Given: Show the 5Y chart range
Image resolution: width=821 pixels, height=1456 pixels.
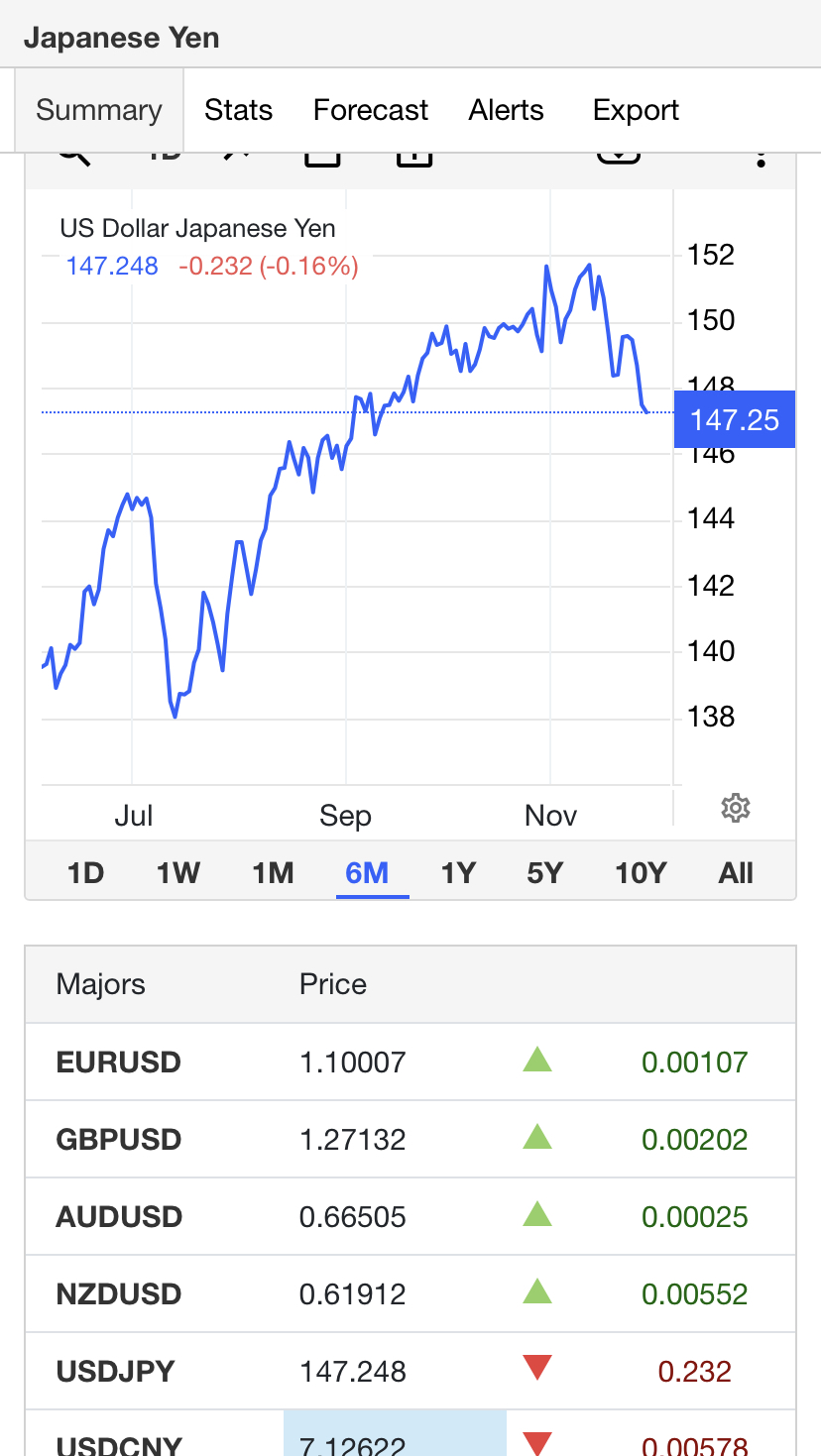Looking at the screenshot, I should (544, 873).
